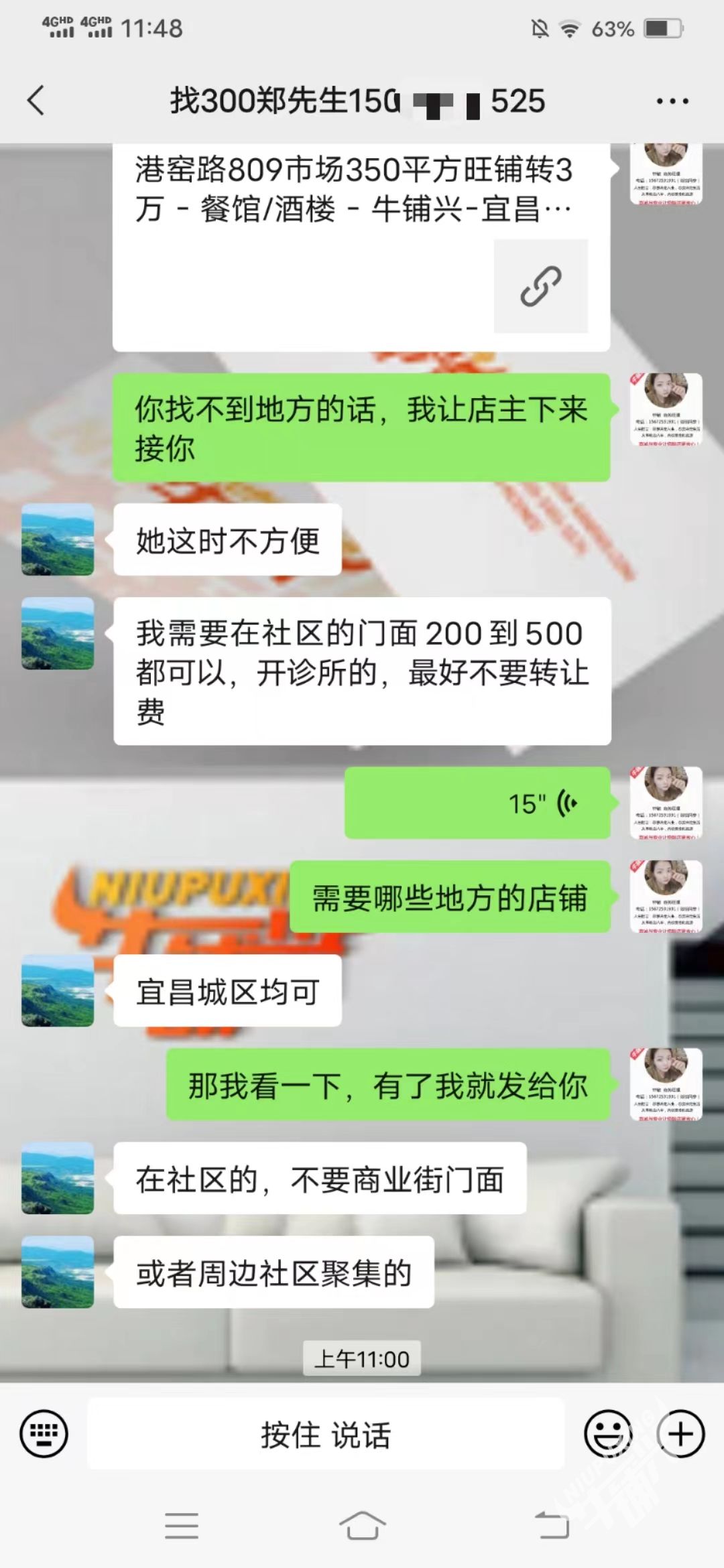Open the emoji sticker panel
724x1568 pixels.
[x=608, y=1434]
